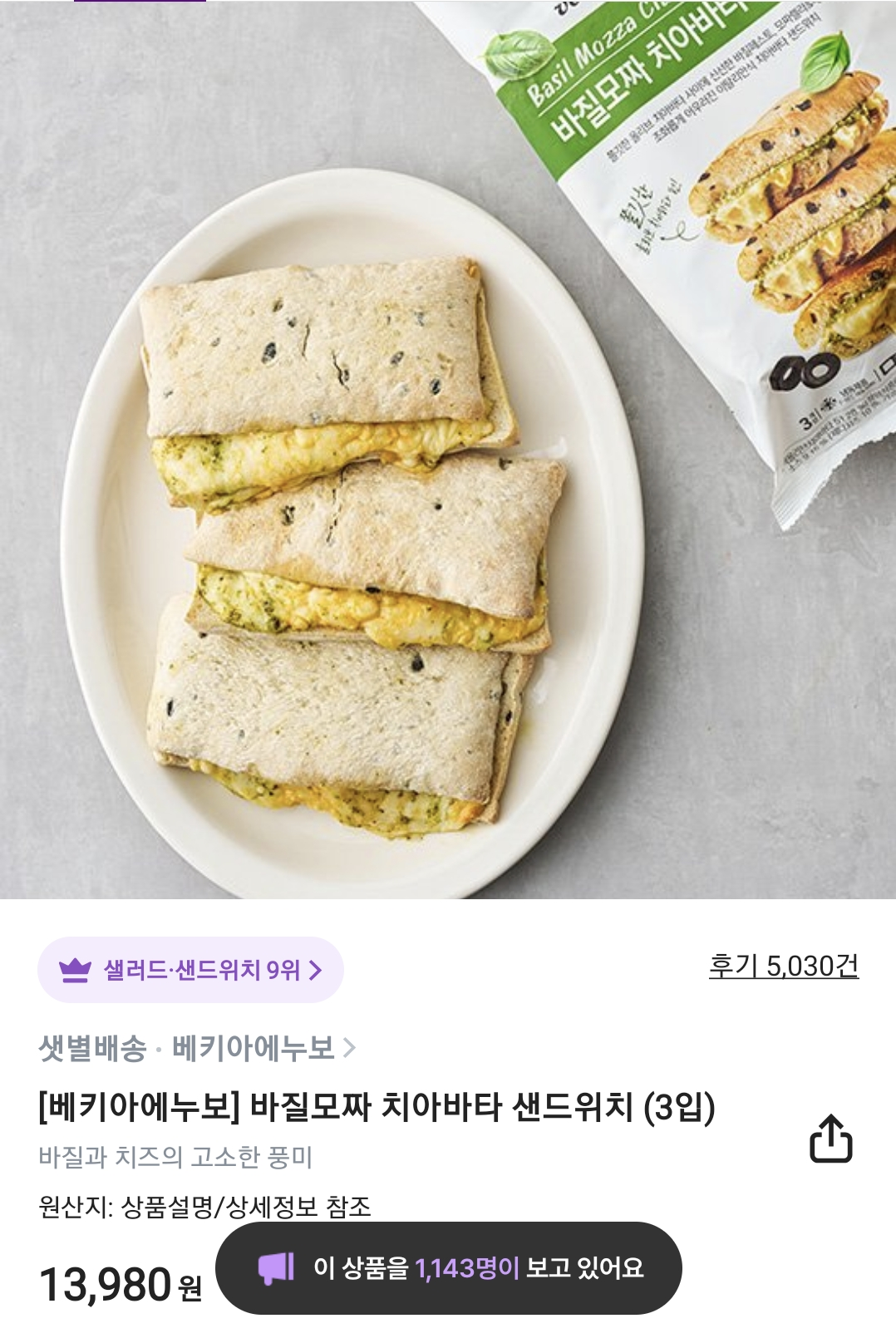
Task: Open the 샐러드·샌드위치 9위 ranking chip
Action: (190, 970)
